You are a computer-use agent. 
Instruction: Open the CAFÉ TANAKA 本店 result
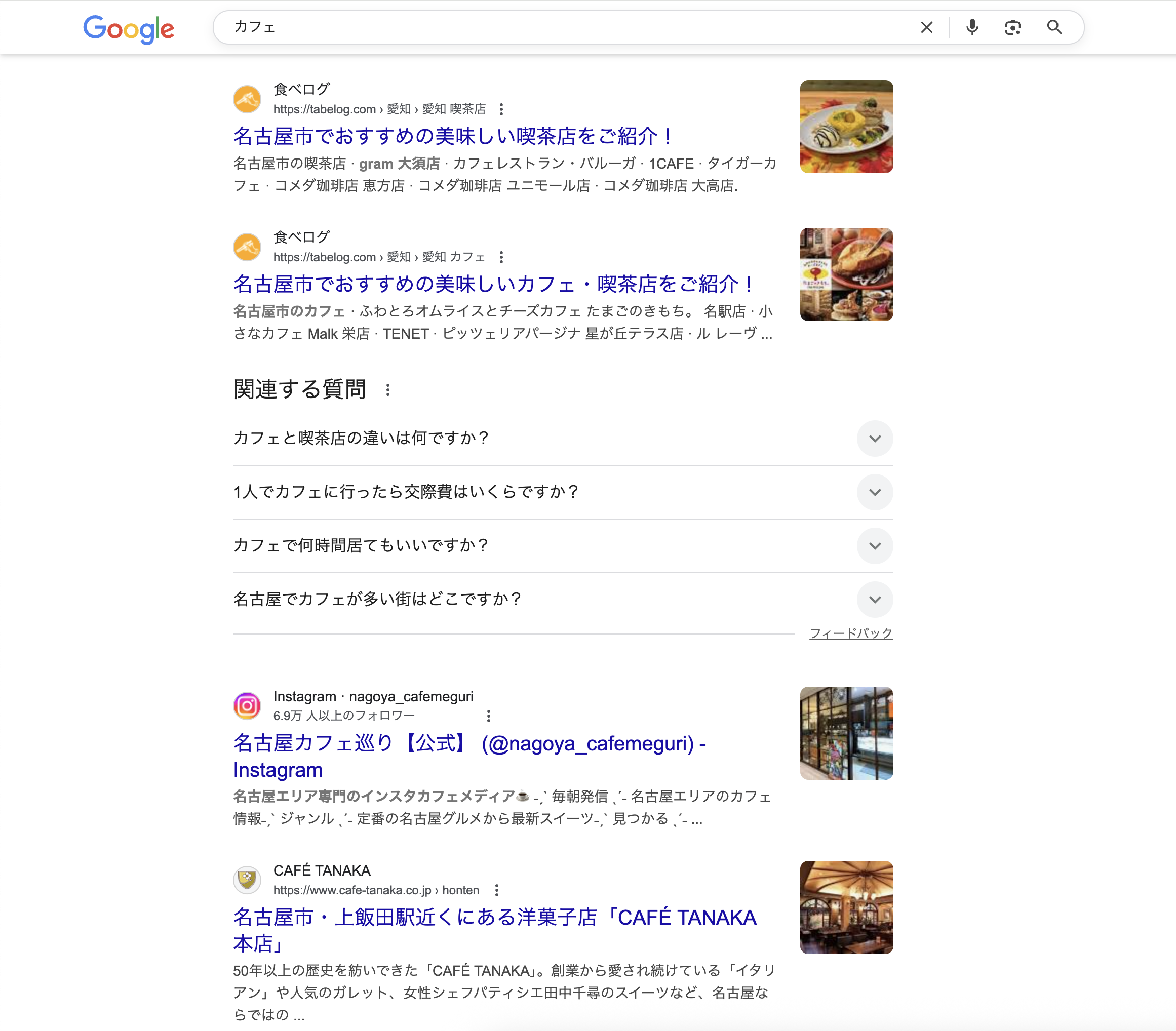[x=494, y=918]
